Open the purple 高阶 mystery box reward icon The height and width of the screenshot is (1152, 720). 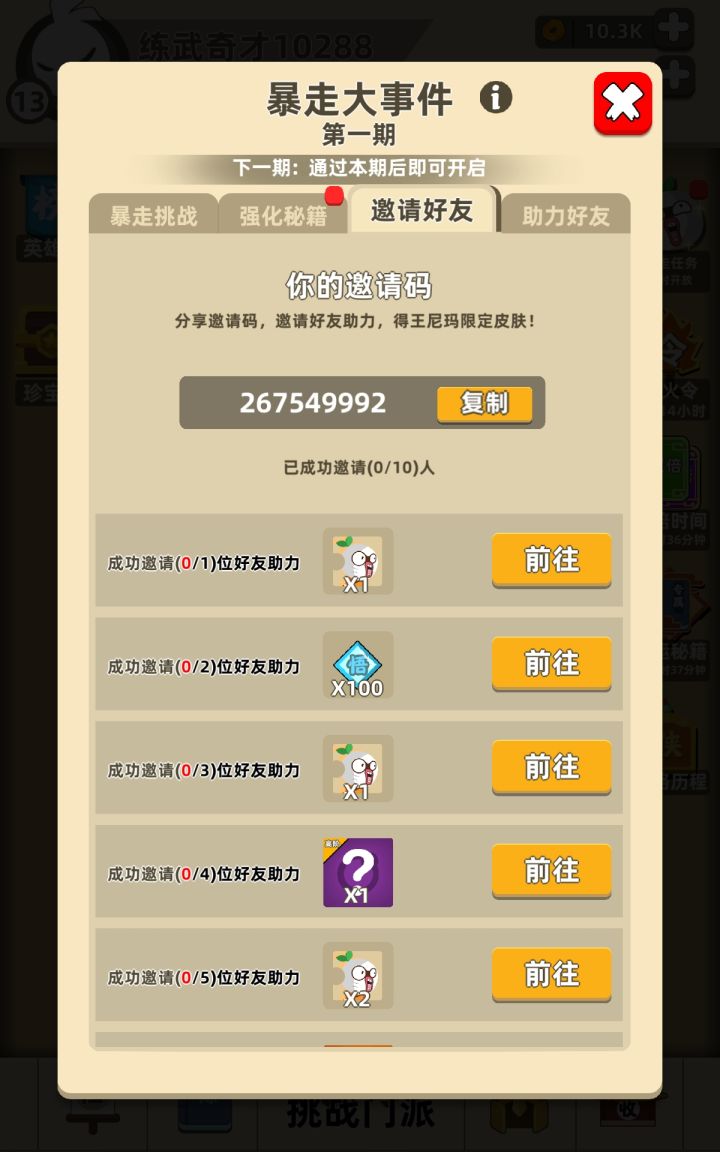click(x=359, y=870)
